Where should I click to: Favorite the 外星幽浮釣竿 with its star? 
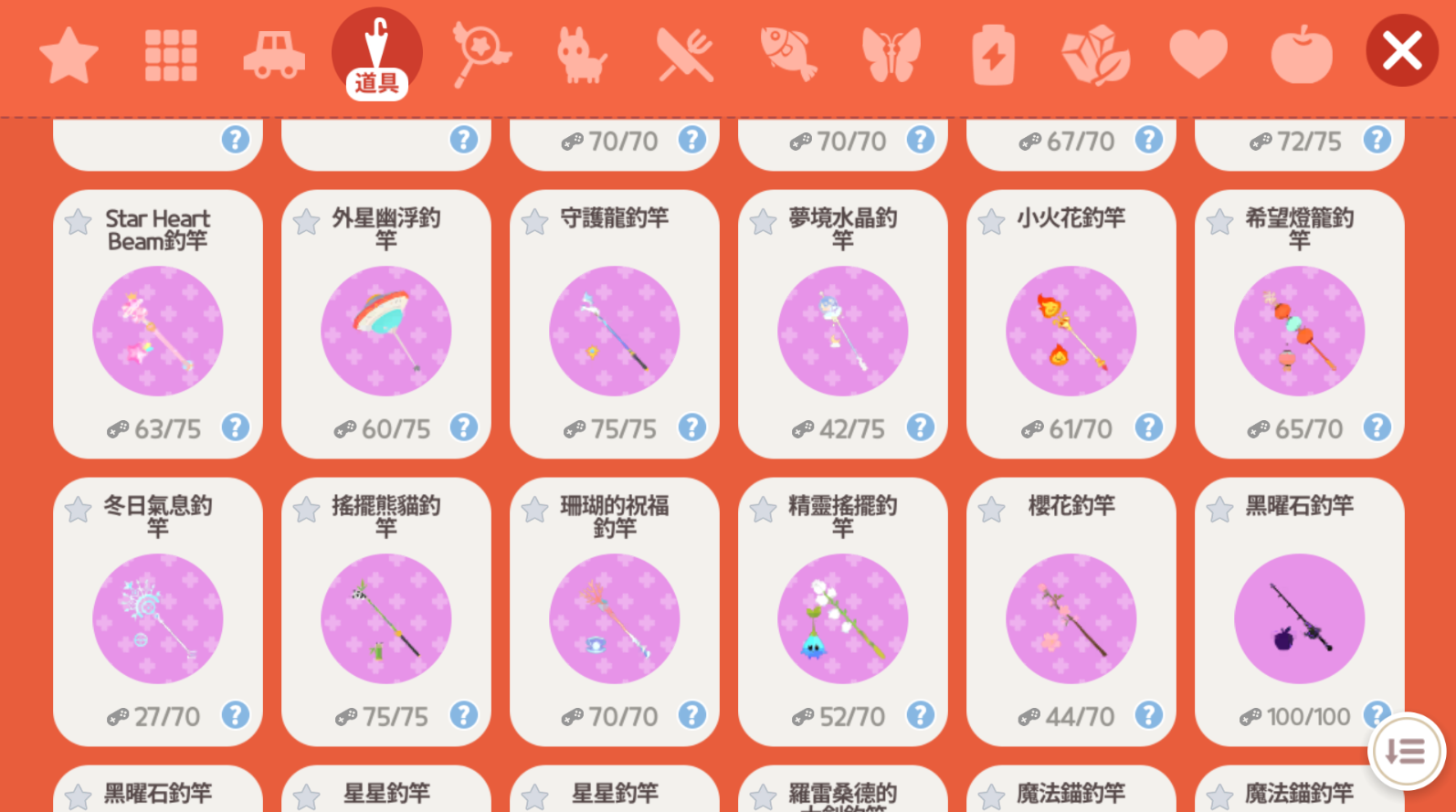coord(307,222)
